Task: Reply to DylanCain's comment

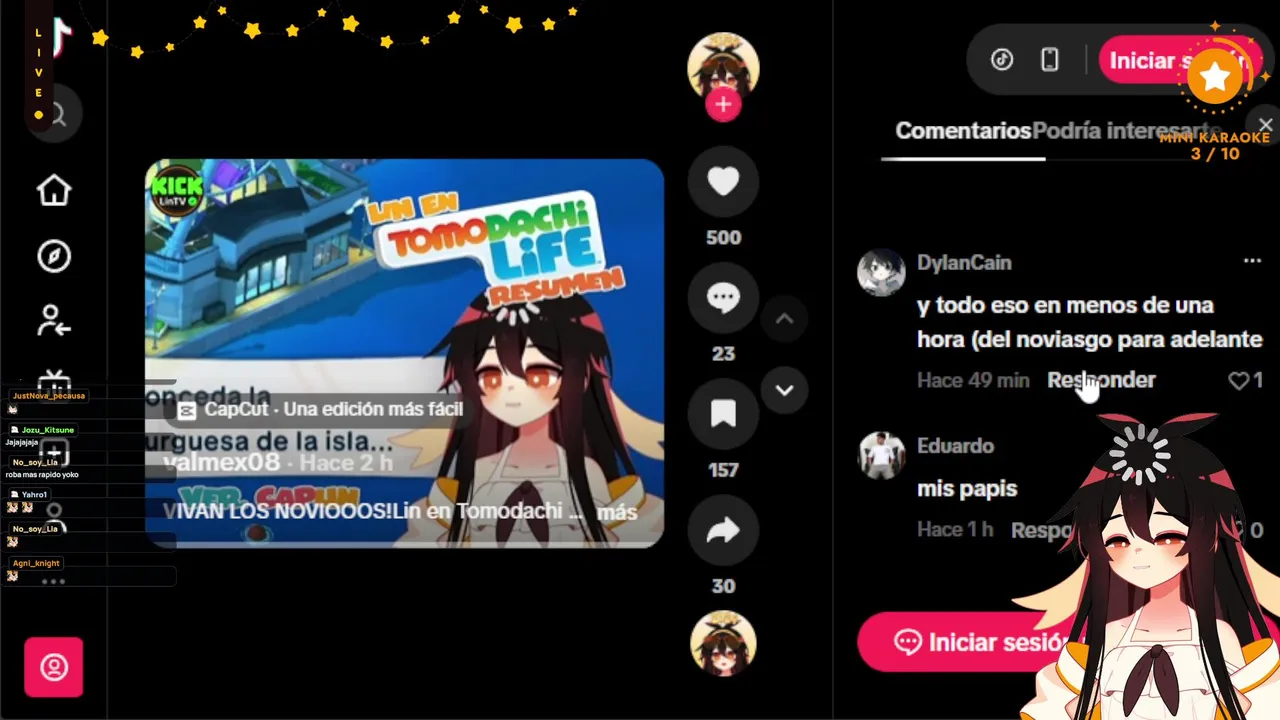Action: 1101,380
